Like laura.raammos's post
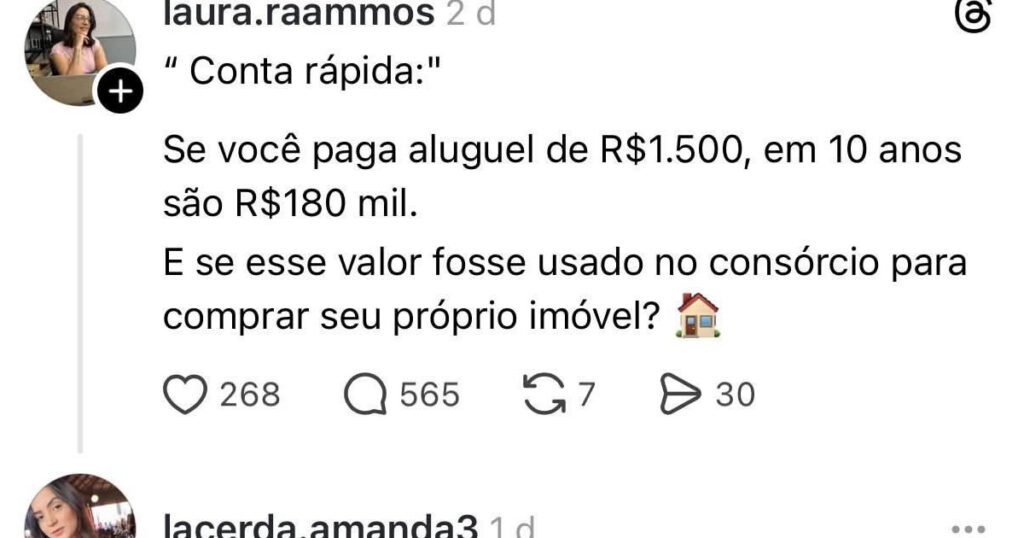The width and height of the screenshot is (1024, 538). [x=183, y=396]
